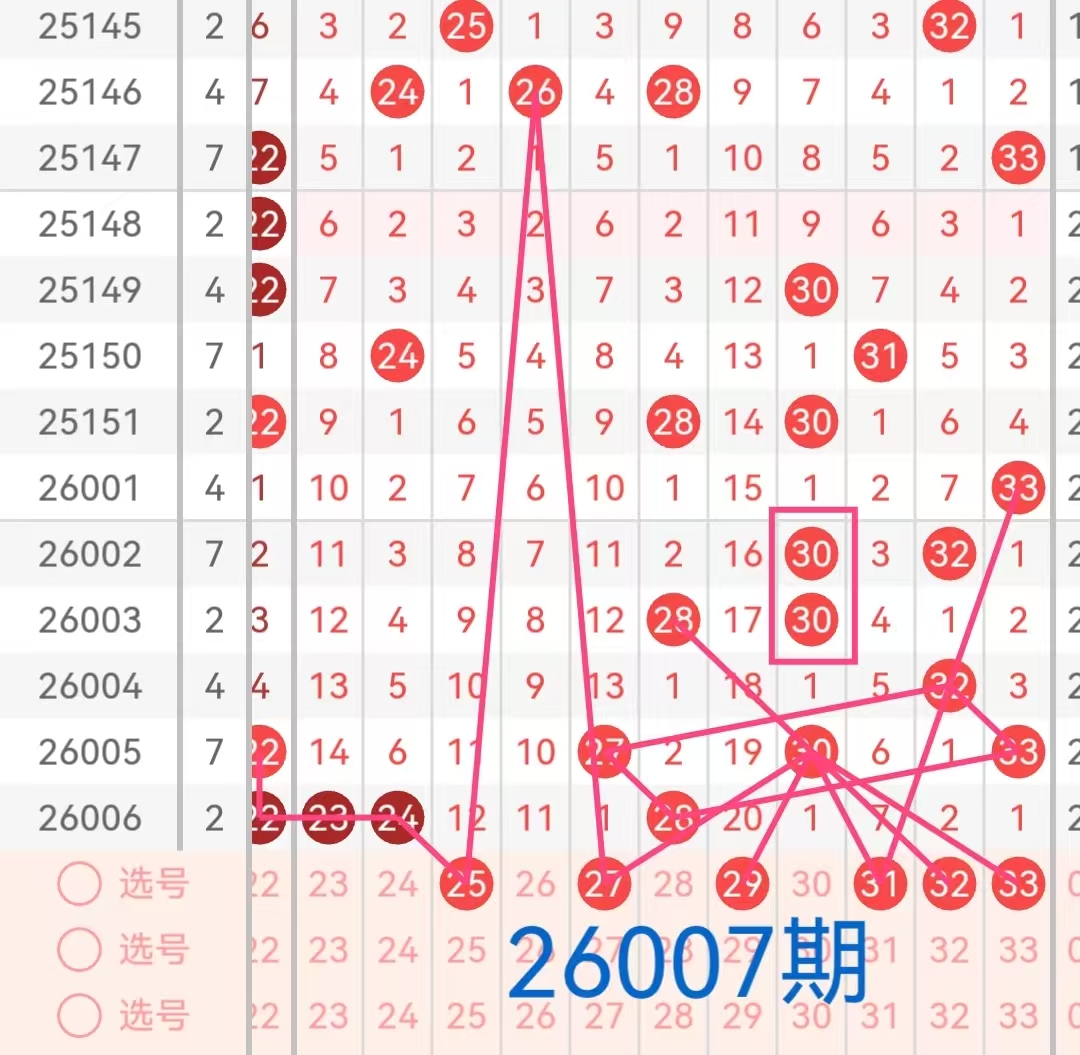Pick number 28 in top 选号 row
1080x1055 pixels.
point(673,884)
